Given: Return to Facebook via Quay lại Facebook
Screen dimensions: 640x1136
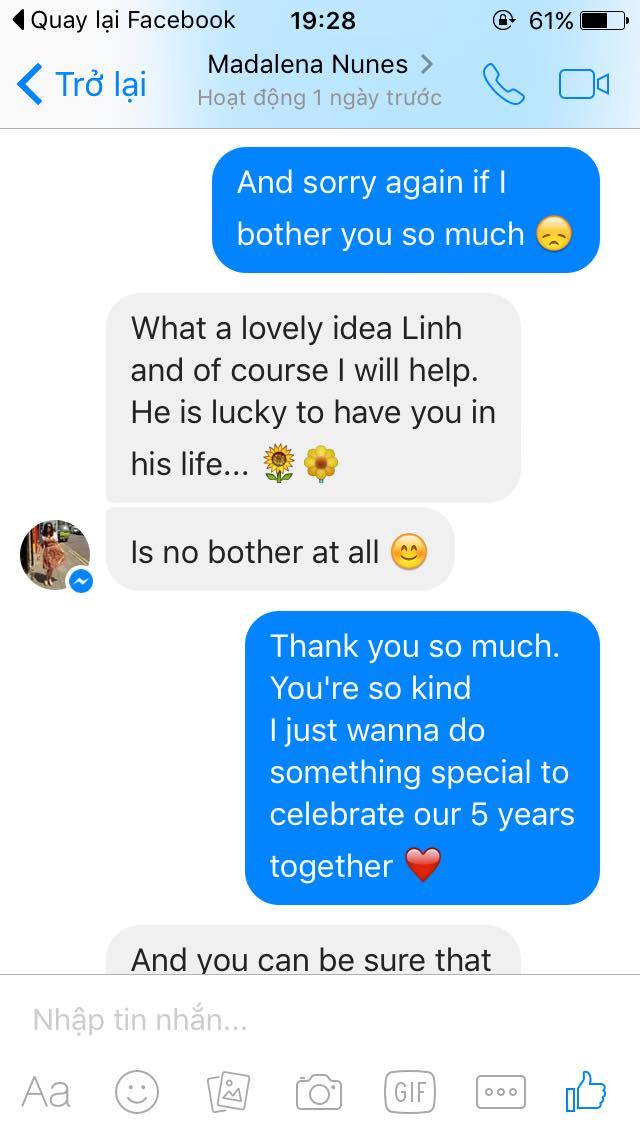Looking at the screenshot, I should pyautogui.click(x=124, y=20).
